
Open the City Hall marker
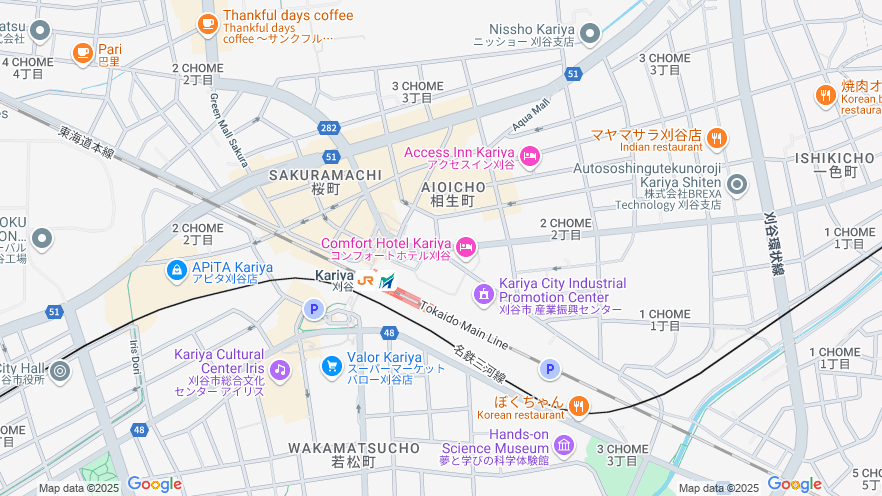click(61, 371)
